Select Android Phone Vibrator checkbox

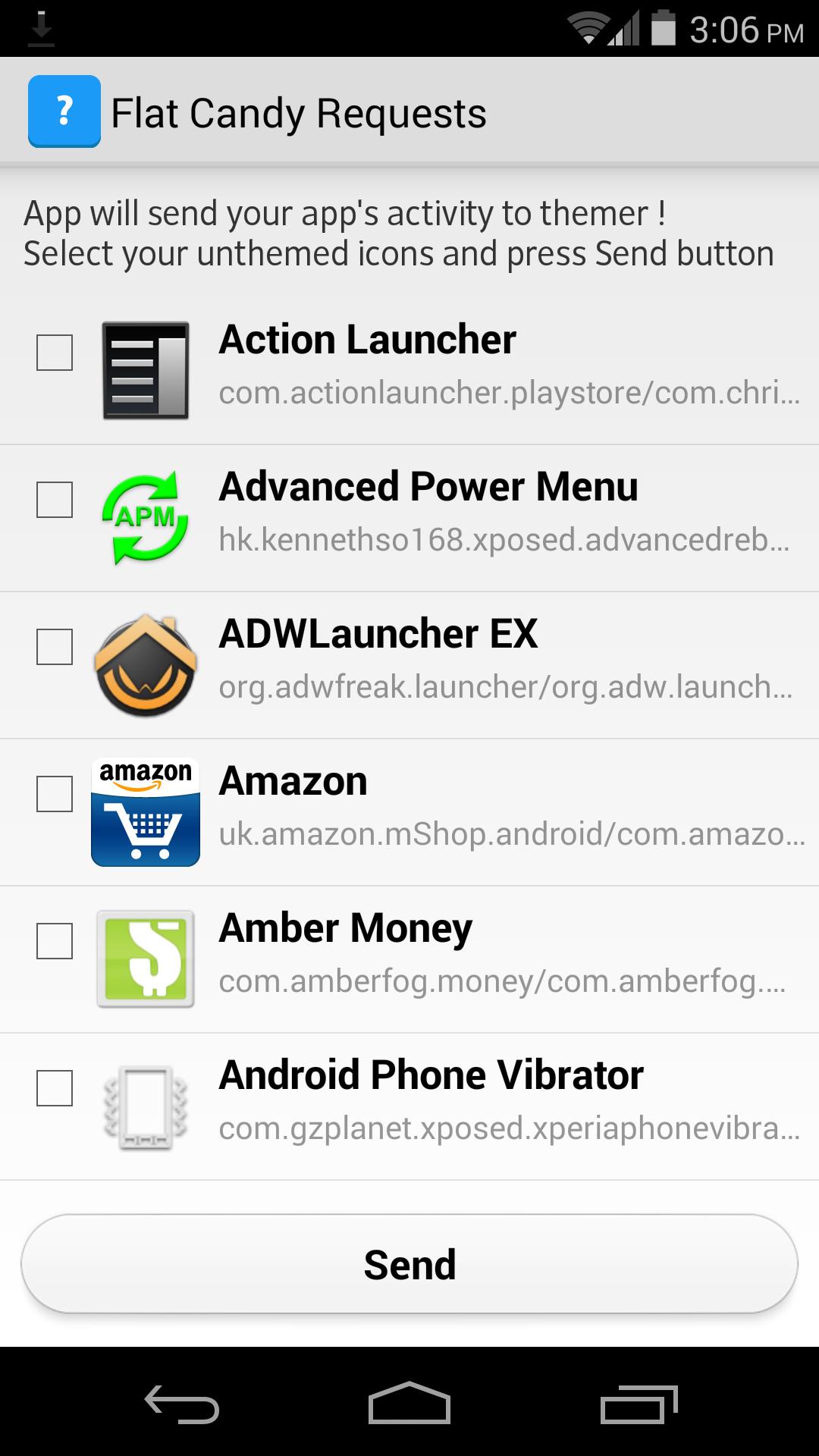pos(55,1088)
